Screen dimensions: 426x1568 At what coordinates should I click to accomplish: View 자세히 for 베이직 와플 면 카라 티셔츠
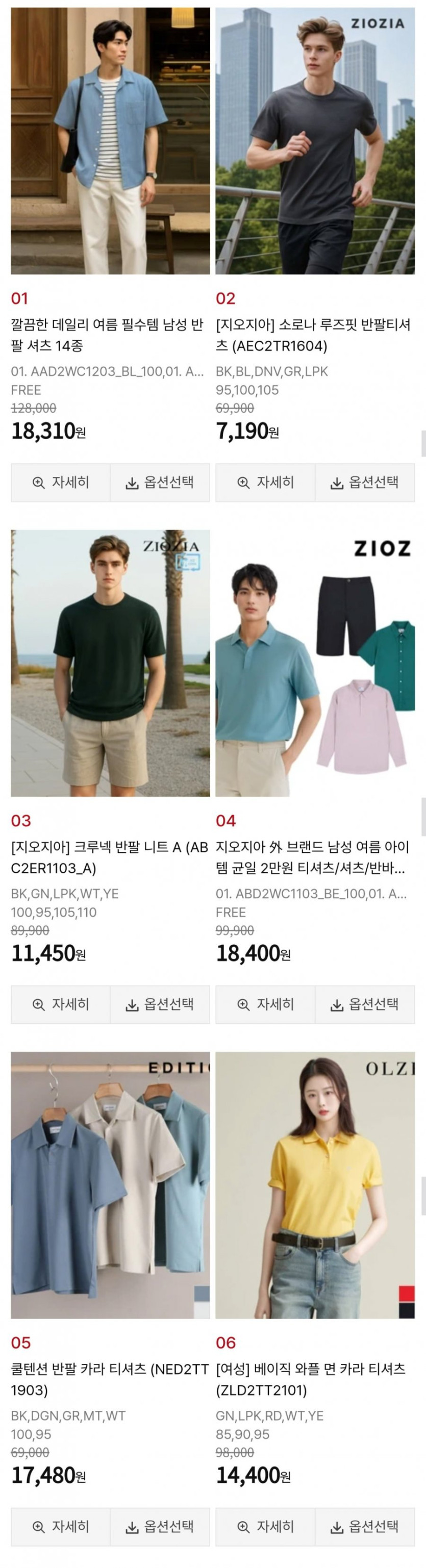click(x=265, y=1527)
